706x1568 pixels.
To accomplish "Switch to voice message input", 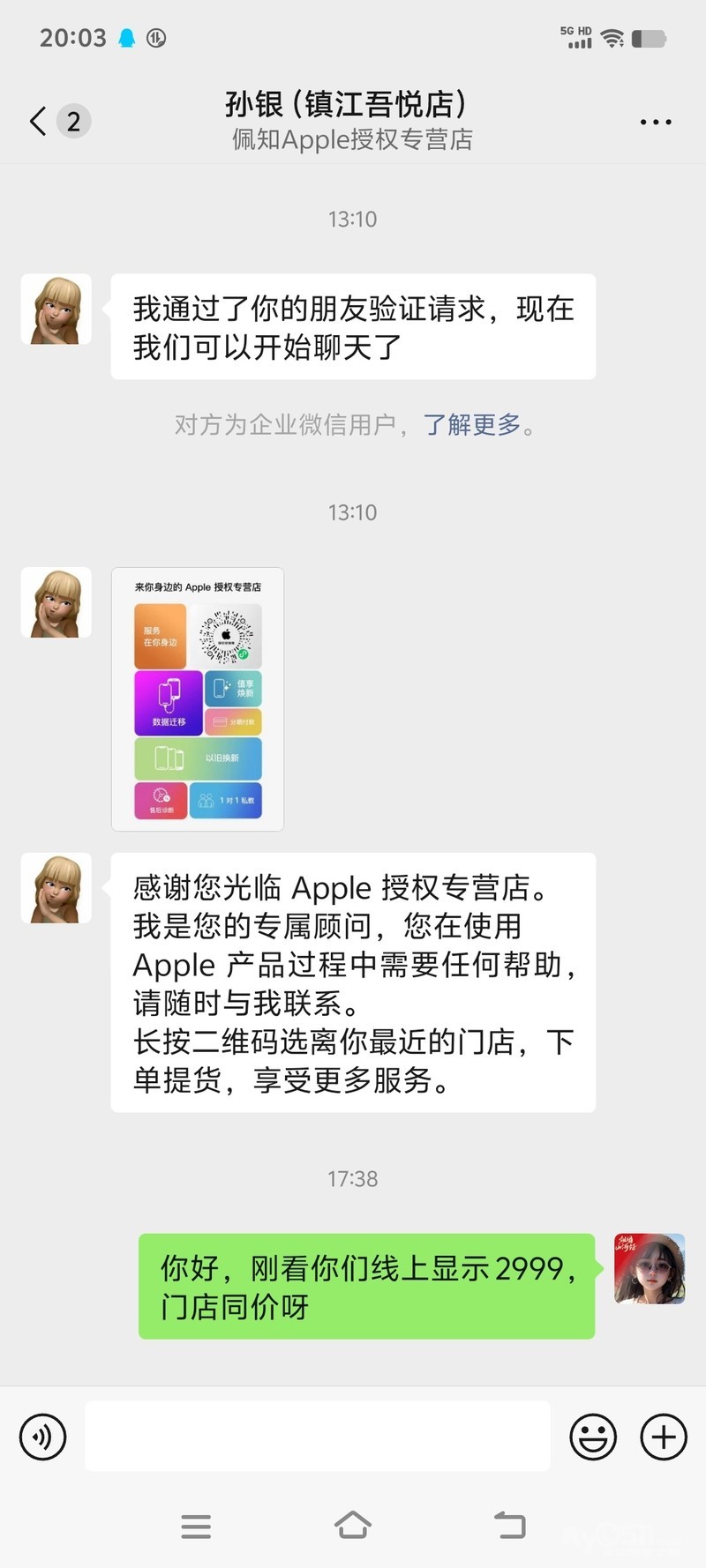I will click(42, 1437).
